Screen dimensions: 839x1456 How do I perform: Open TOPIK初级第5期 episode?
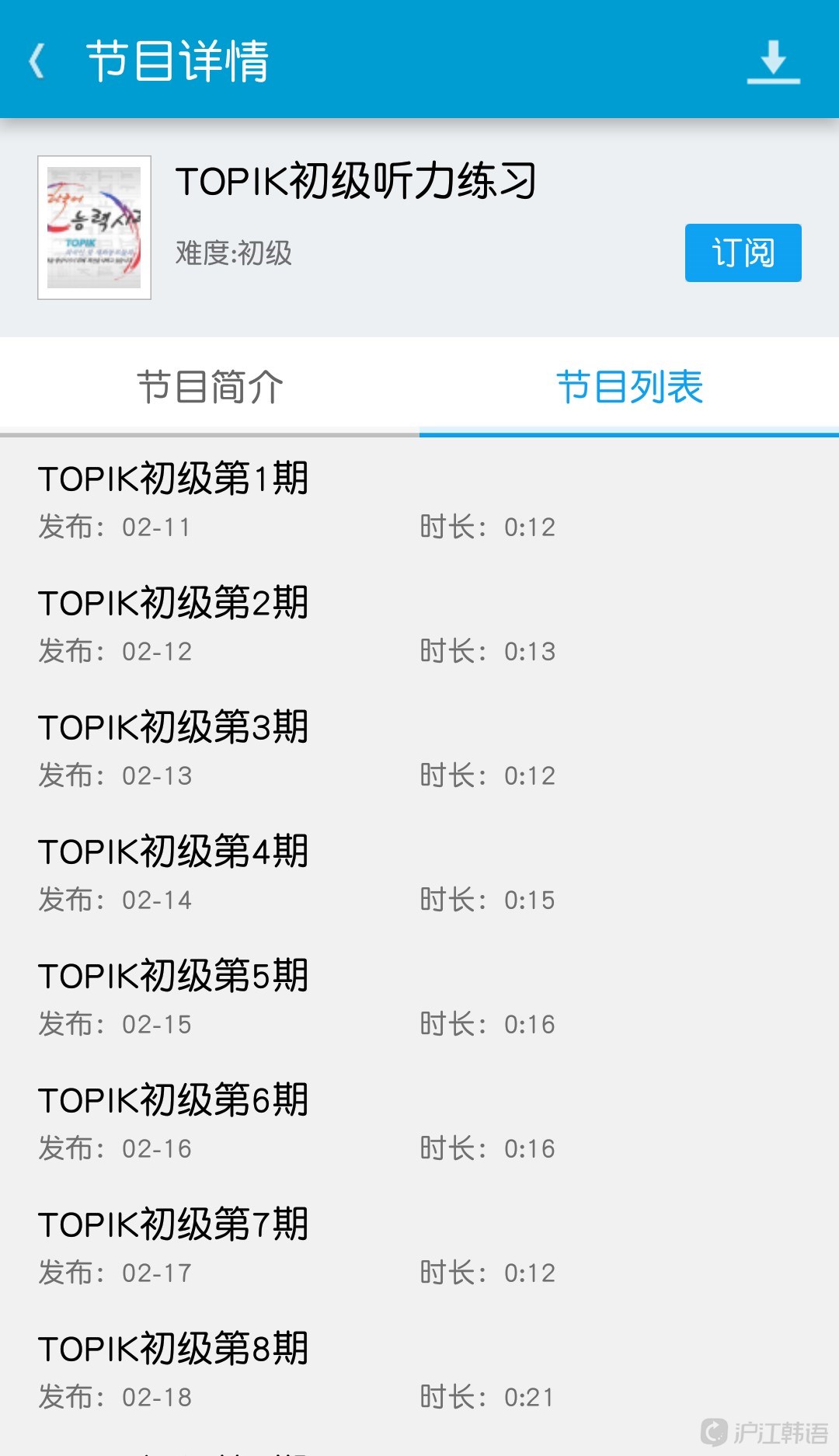(x=419, y=998)
